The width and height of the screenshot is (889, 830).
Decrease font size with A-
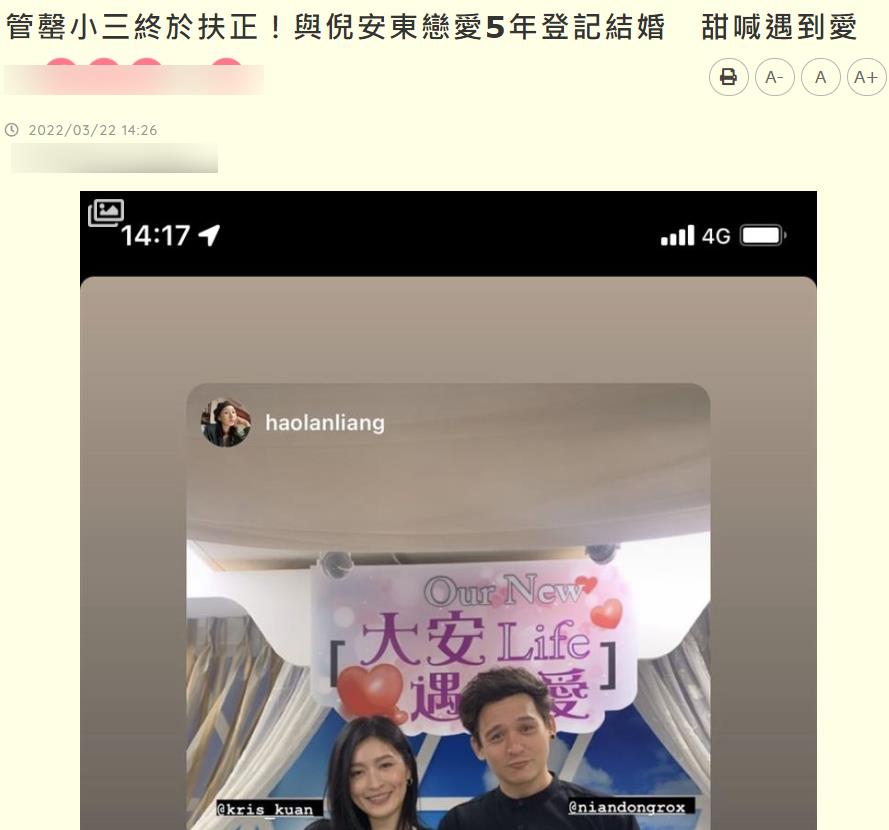[774, 77]
